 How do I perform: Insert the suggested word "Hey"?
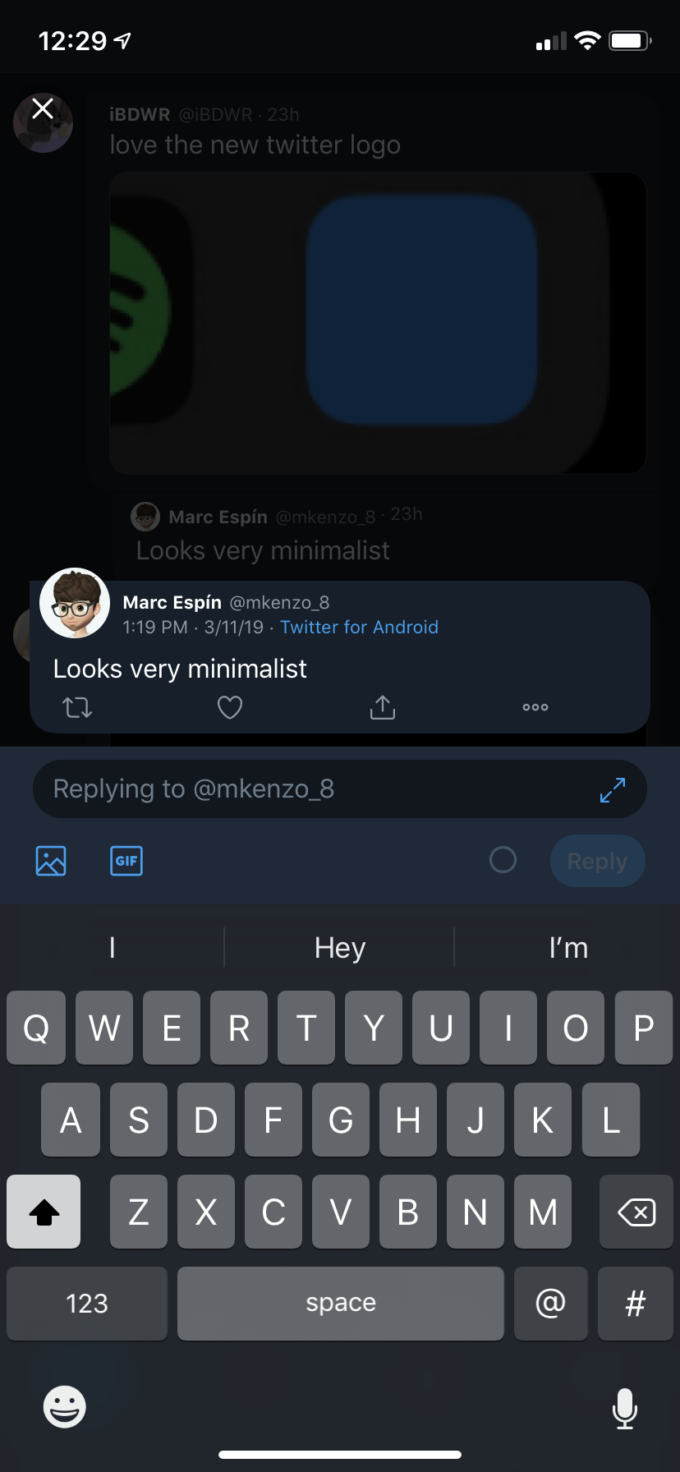tap(340, 948)
